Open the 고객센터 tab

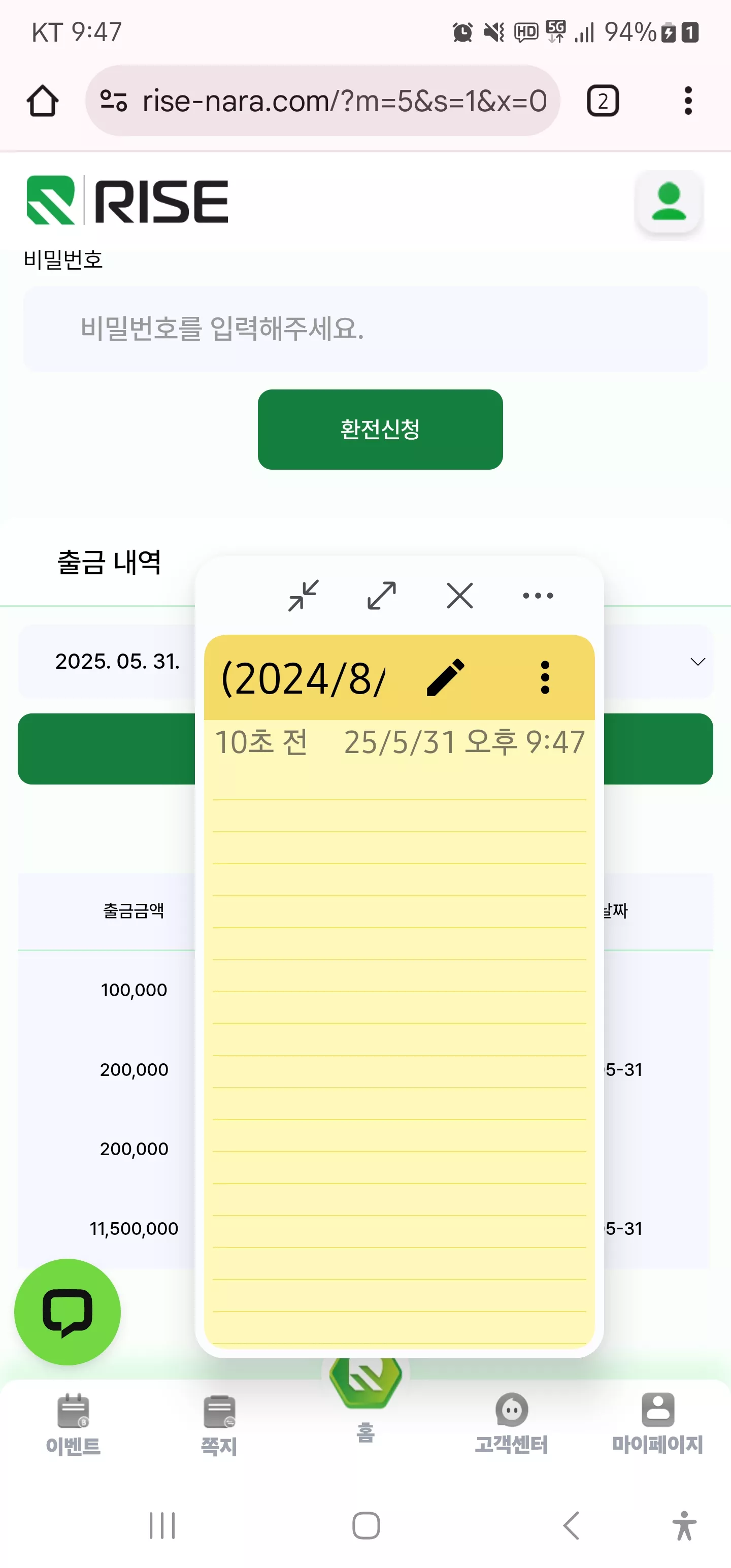click(511, 1423)
